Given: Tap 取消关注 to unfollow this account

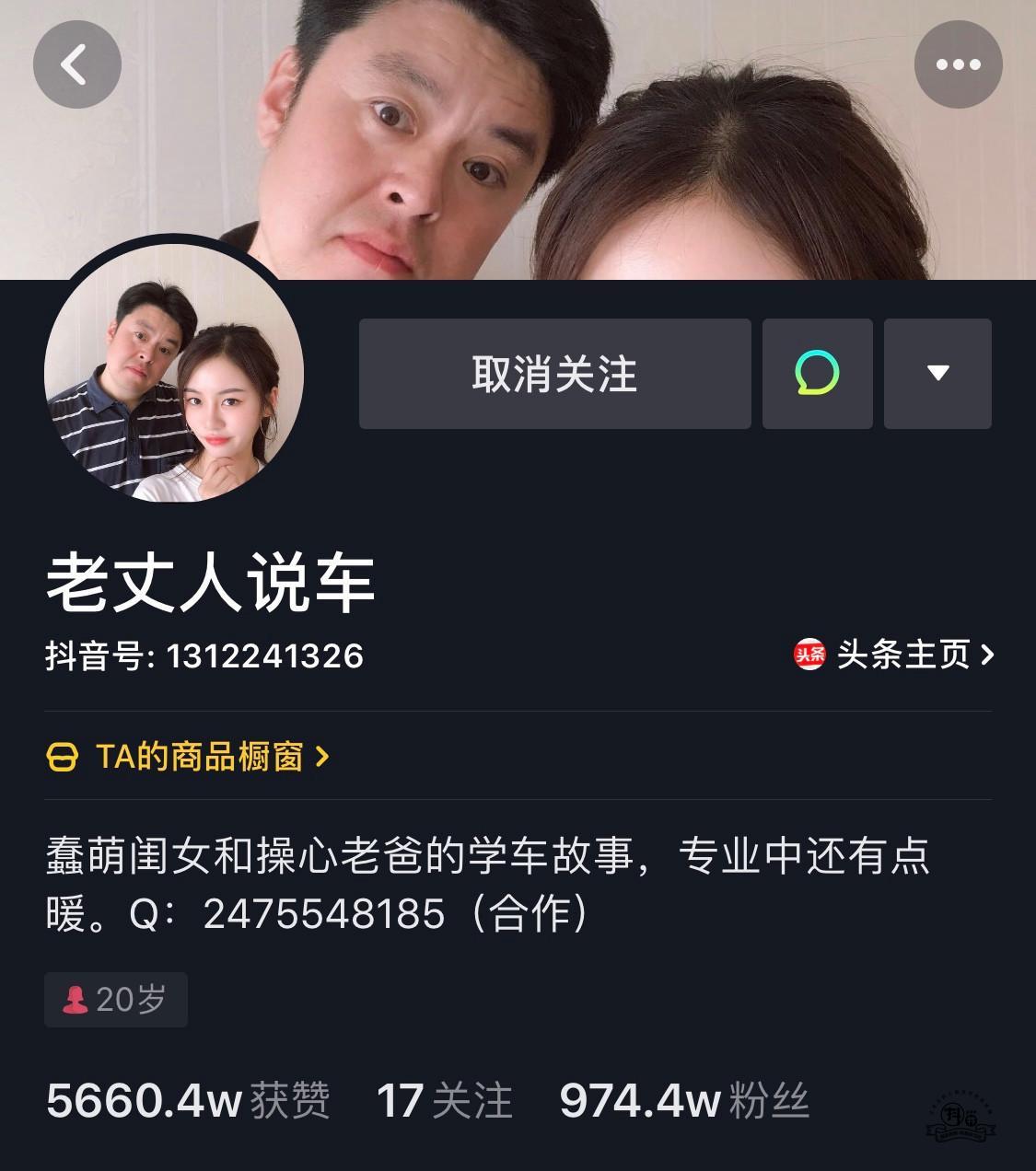Looking at the screenshot, I should point(554,374).
